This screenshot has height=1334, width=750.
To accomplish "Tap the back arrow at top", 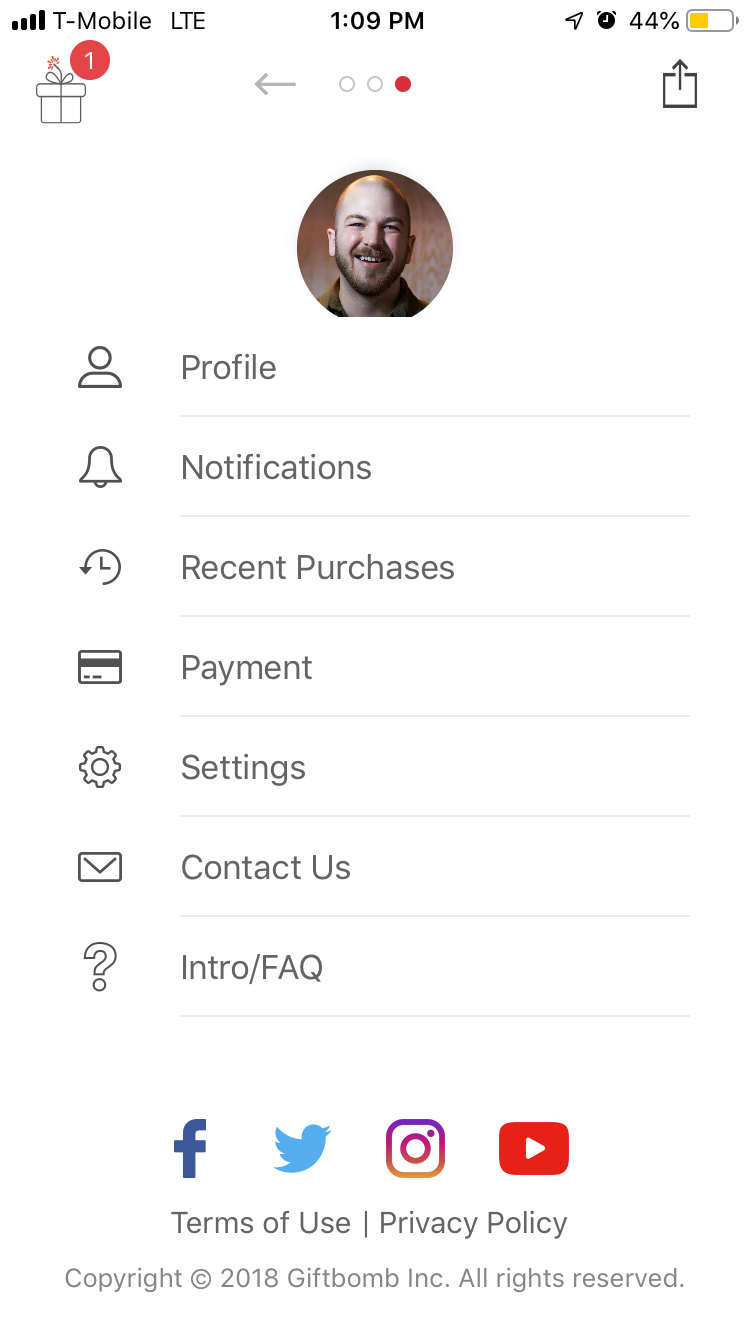I will tap(275, 84).
